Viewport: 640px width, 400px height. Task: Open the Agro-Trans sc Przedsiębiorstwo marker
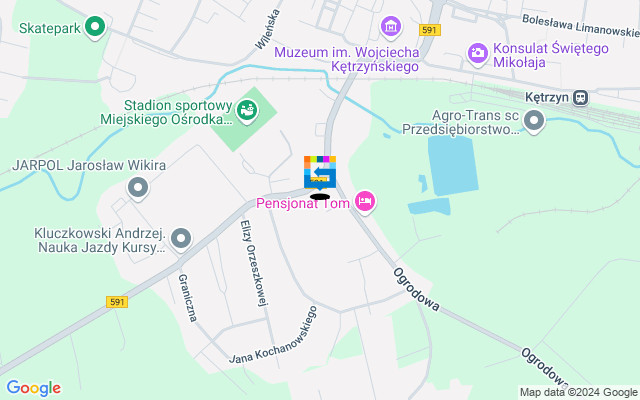[535, 122]
